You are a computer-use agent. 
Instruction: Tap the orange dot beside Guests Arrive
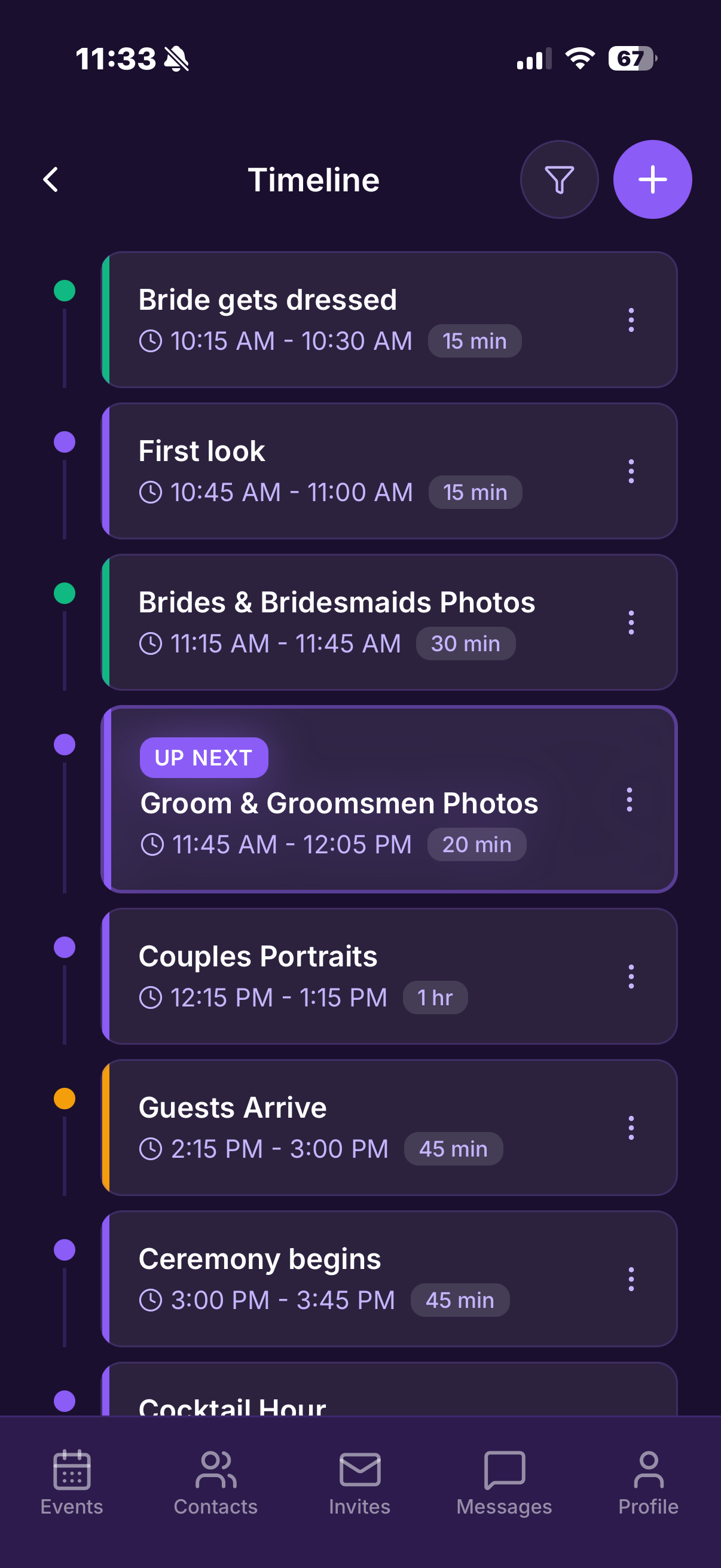(65, 1099)
